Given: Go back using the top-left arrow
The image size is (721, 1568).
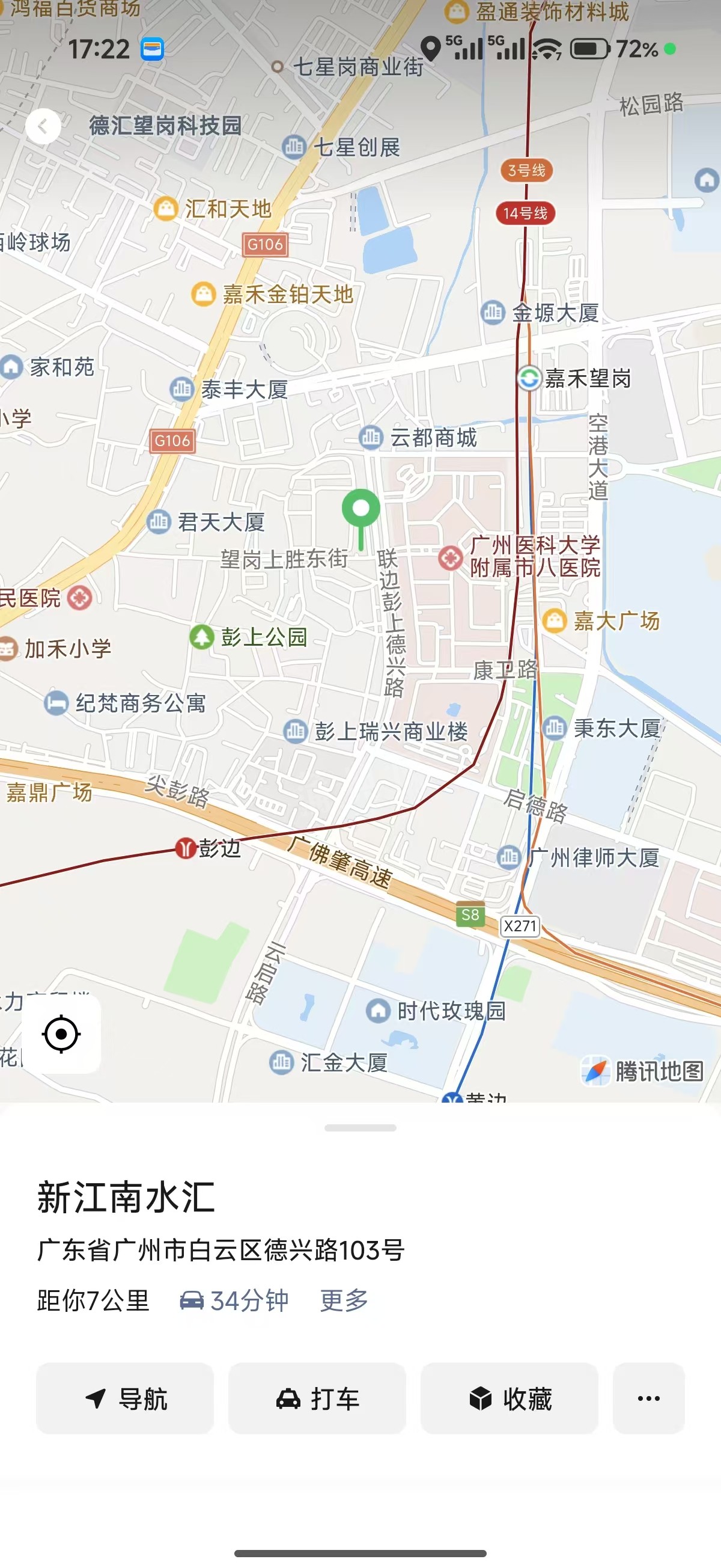Looking at the screenshot, I should point(43,127).
